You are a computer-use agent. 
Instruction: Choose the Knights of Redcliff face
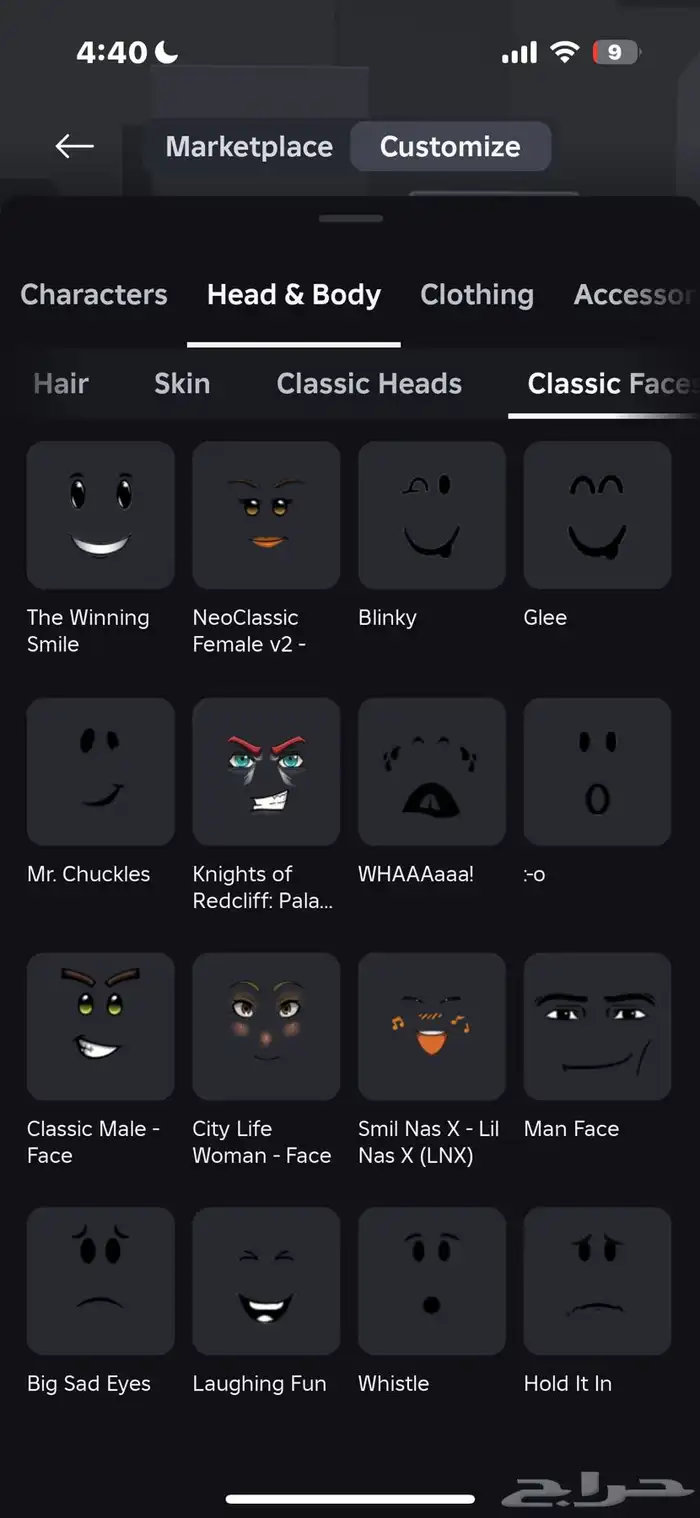[x=266, y=771]
